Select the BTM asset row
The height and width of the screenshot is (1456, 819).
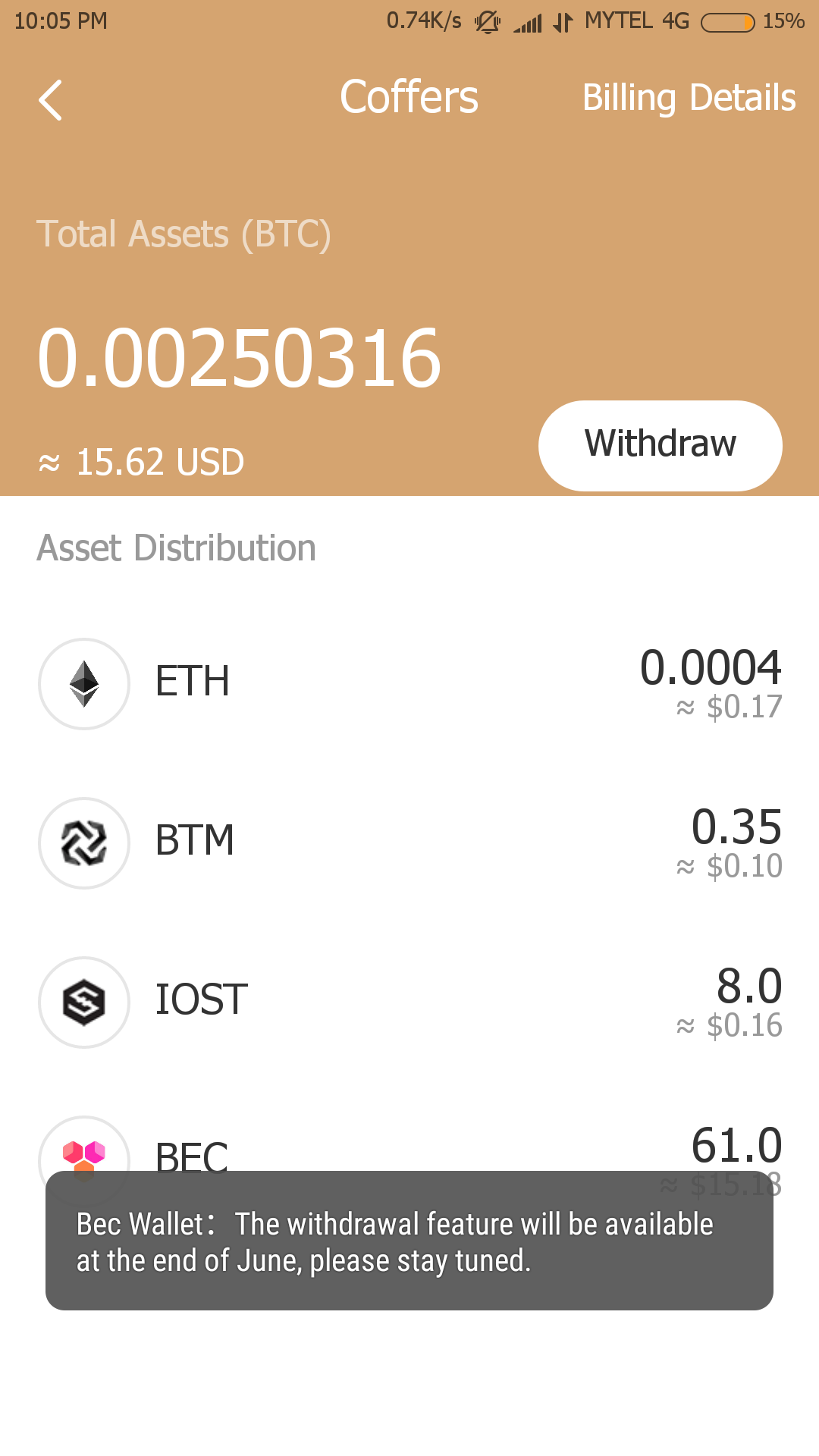[409, 843]
